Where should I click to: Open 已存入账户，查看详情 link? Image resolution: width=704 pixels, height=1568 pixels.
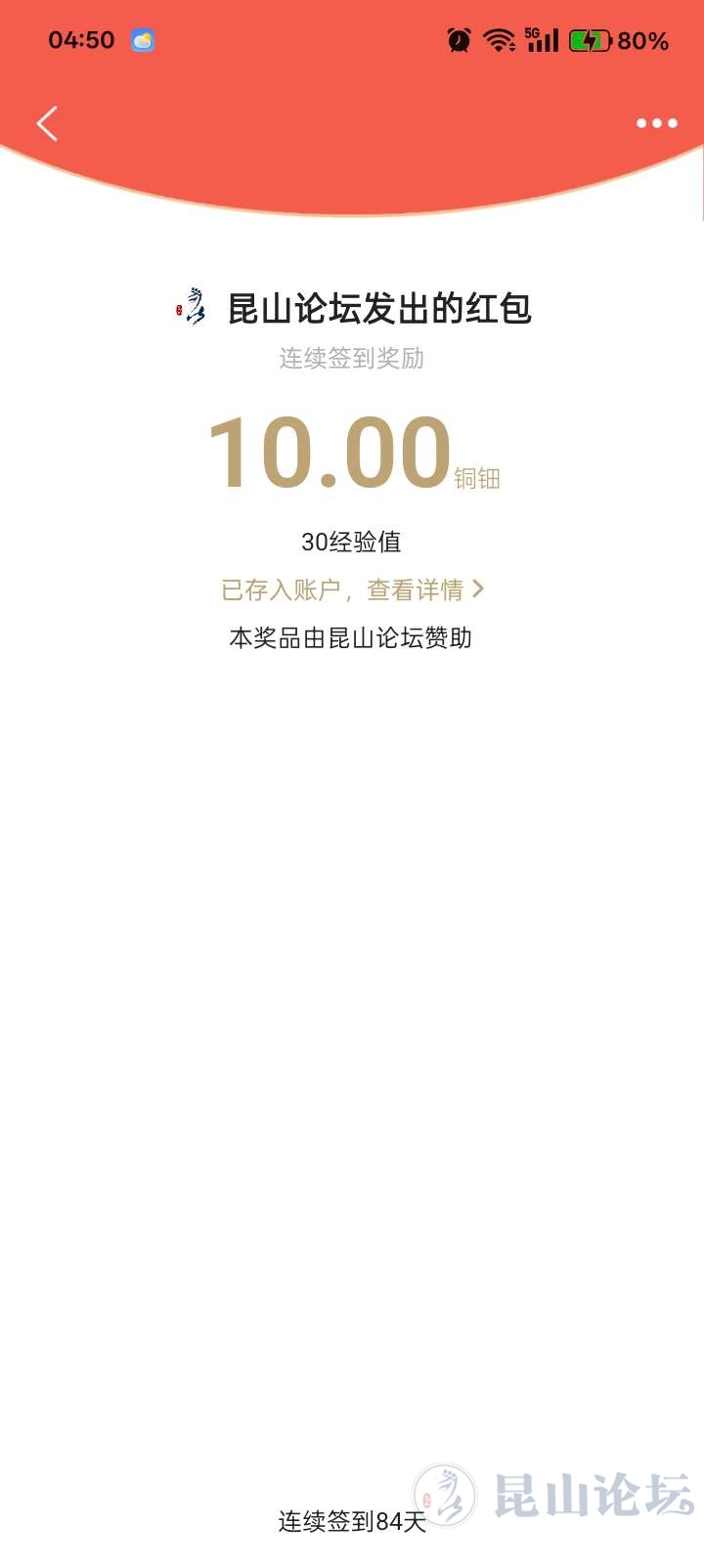point(352,589)
